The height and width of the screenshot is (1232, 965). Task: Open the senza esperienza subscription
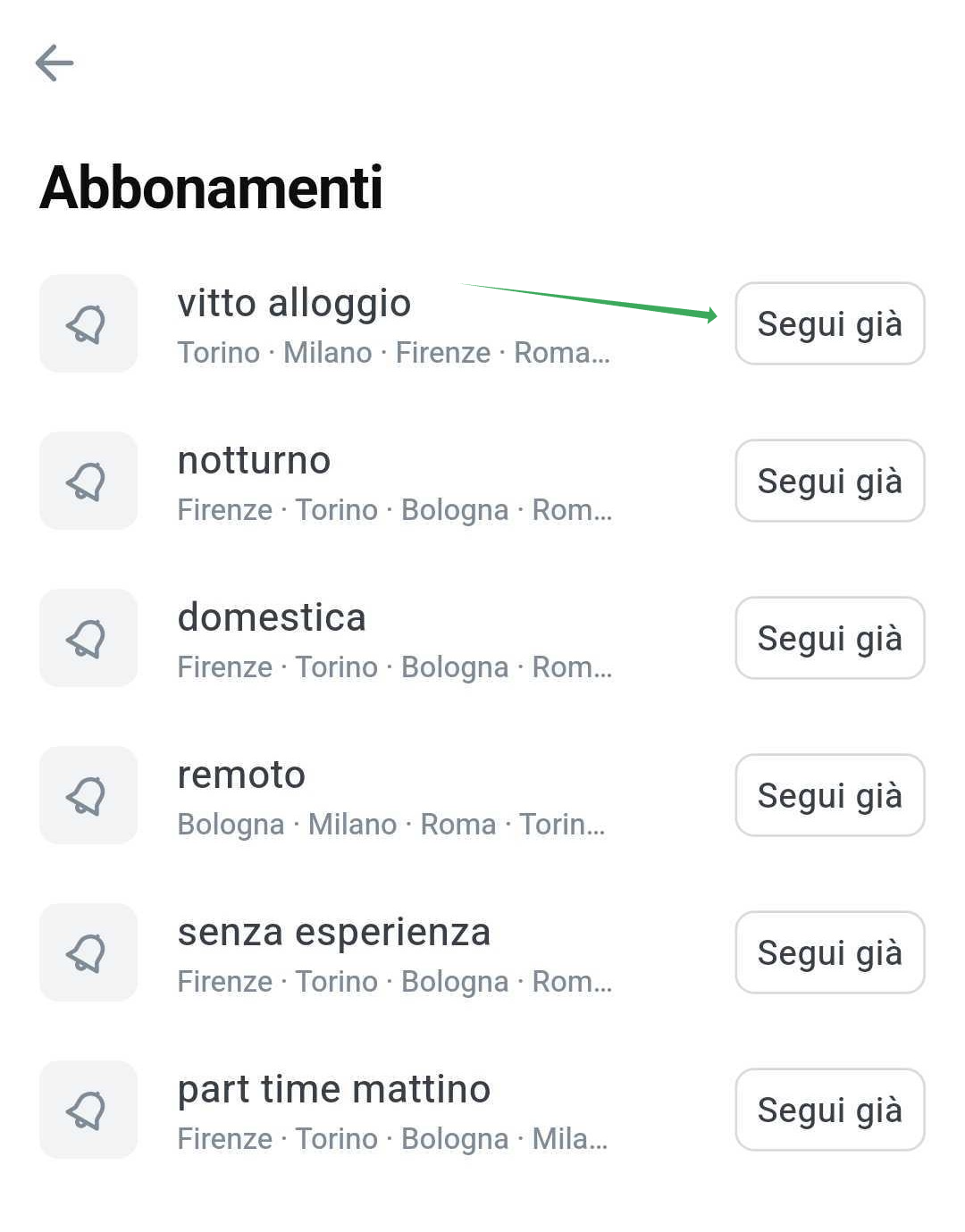pos(375,952)
